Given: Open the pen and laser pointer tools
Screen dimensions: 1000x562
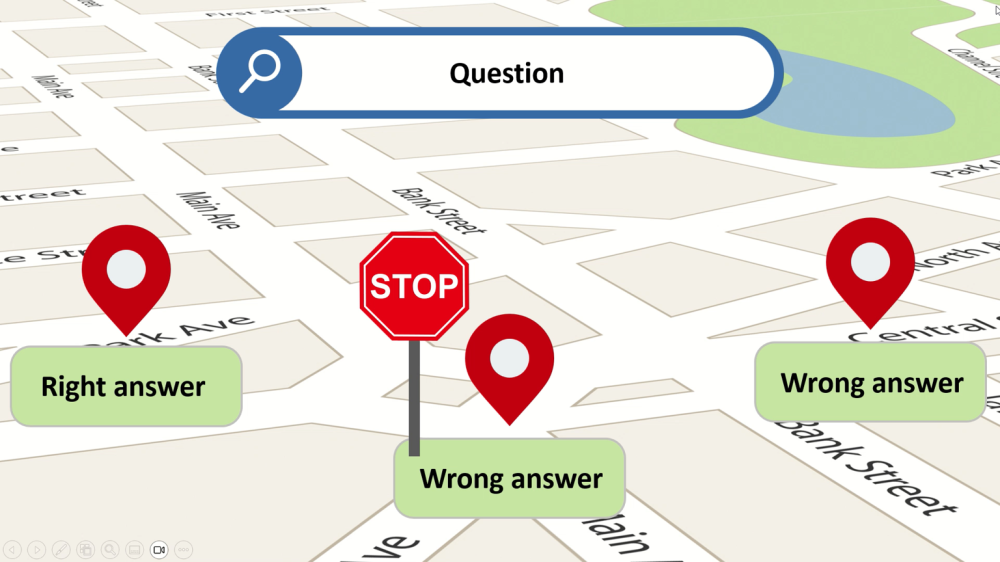Looking at the screenshot, I should pyautogui.click(x=61, y=549).
